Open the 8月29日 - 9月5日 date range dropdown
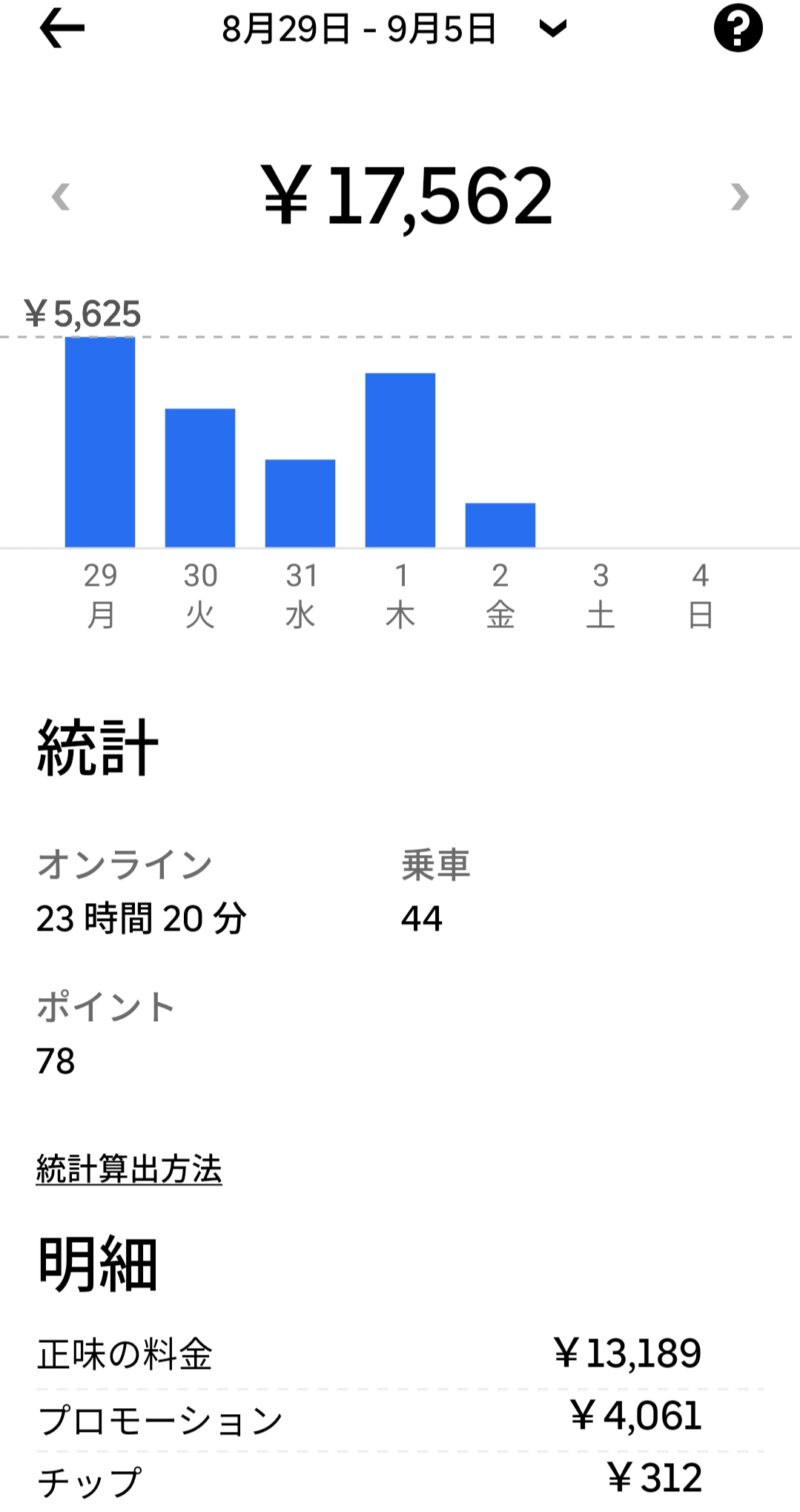800x1512 pixels. [394, 29]
